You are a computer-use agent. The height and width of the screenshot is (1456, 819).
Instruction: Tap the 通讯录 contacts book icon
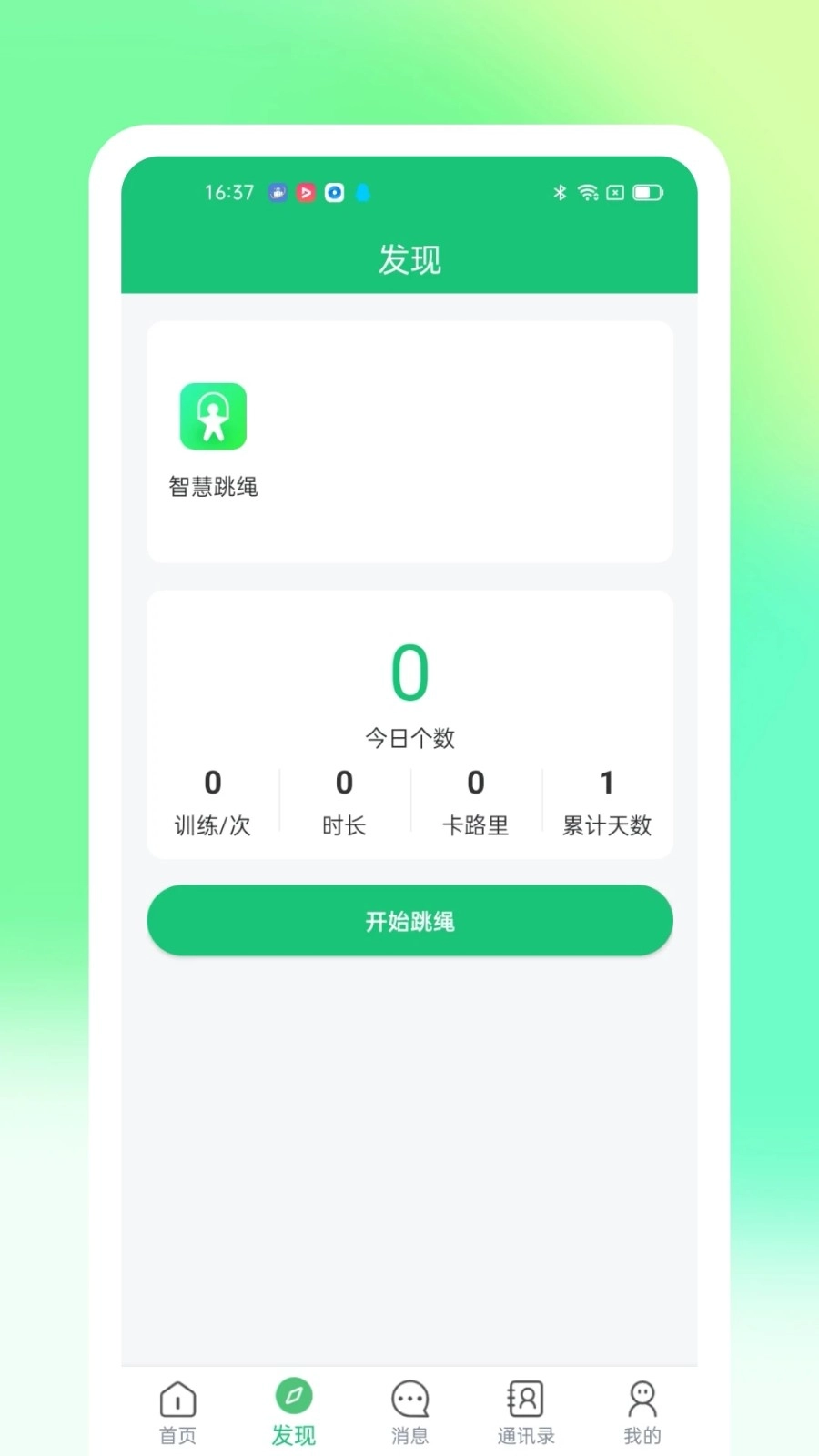pyautogui.click(x=525, y=1398)
